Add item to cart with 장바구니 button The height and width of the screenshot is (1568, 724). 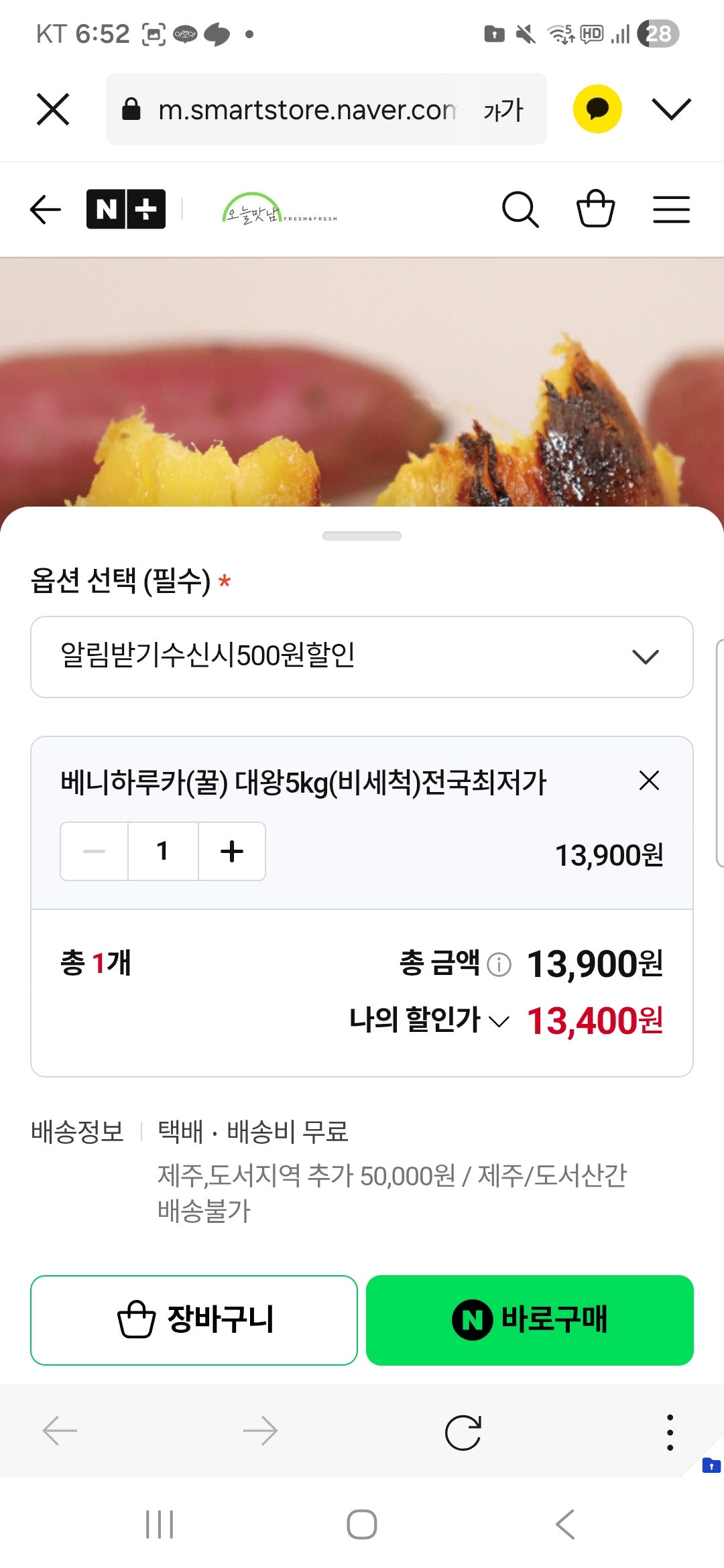tap(193, 1320)
